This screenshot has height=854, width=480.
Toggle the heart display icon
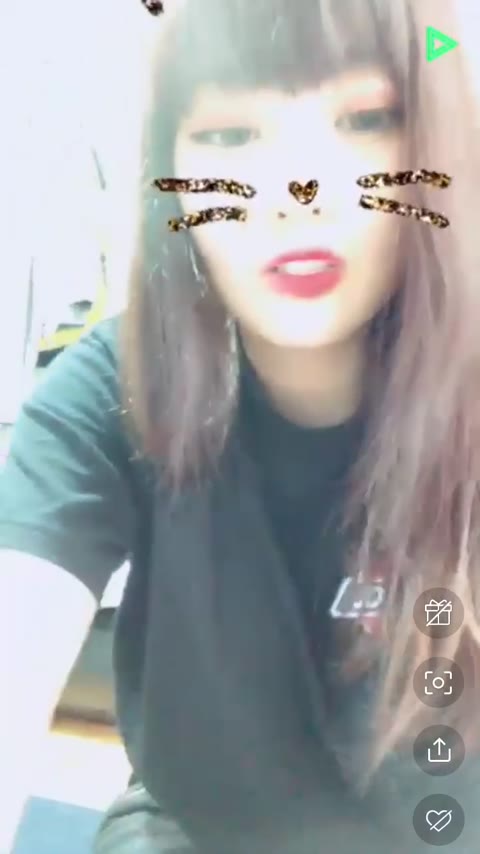click(439, 819)
